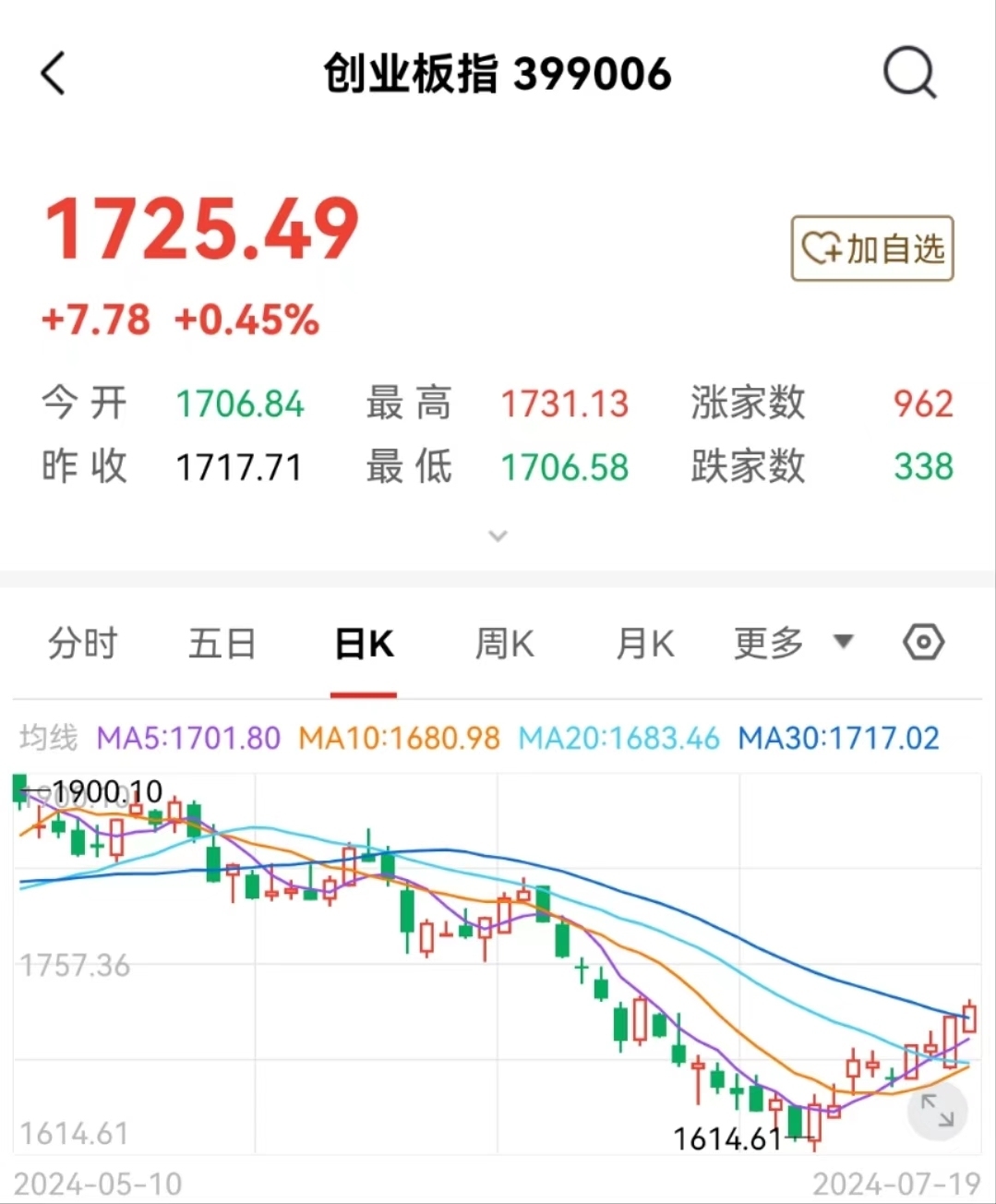Image resolution: width=996 pixels, height=1204 pixels.
Task: Expand the quote details via down chevron
Action: 498,536
